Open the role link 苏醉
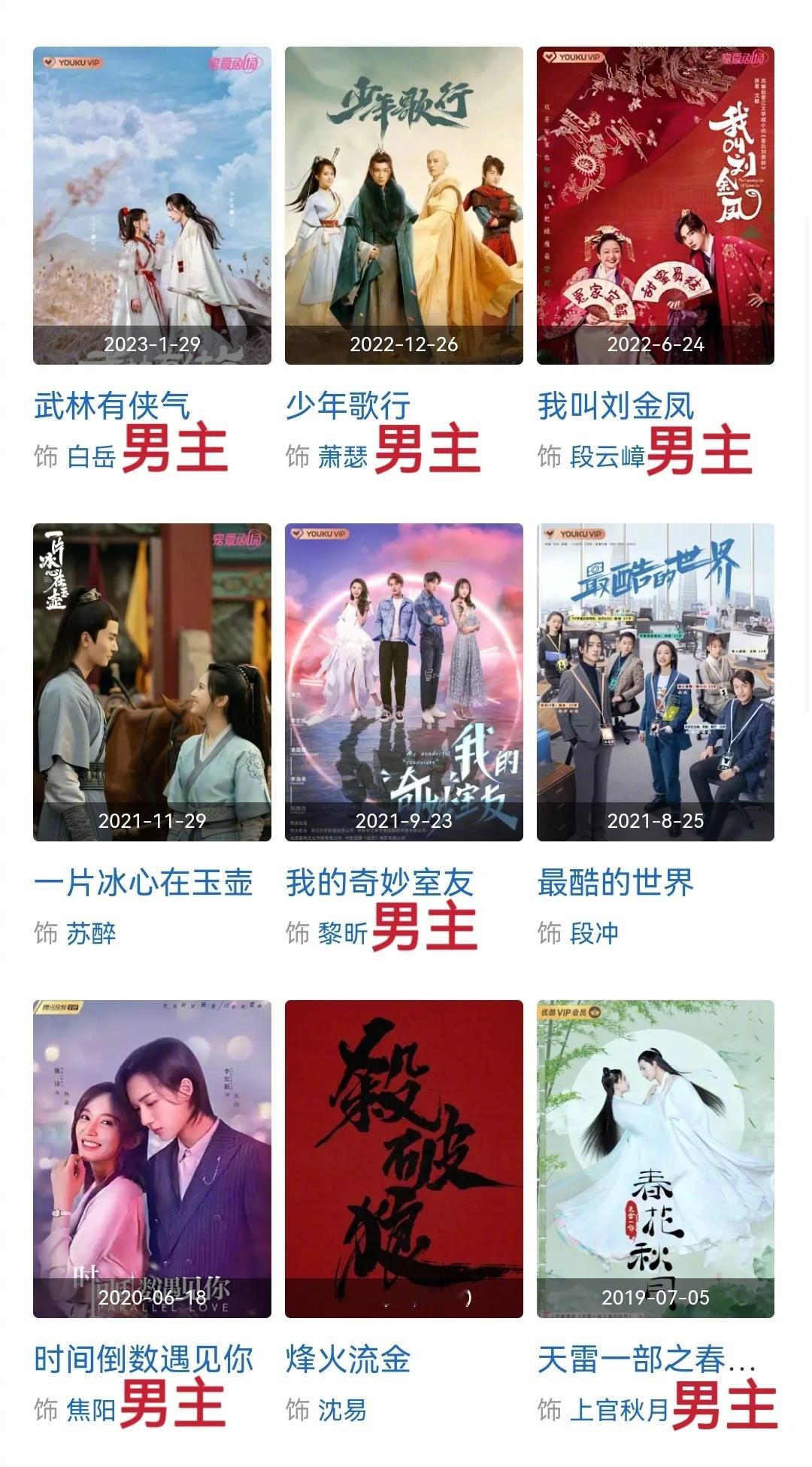Viewport: 812px width, 1467px height. pos(91,933)
